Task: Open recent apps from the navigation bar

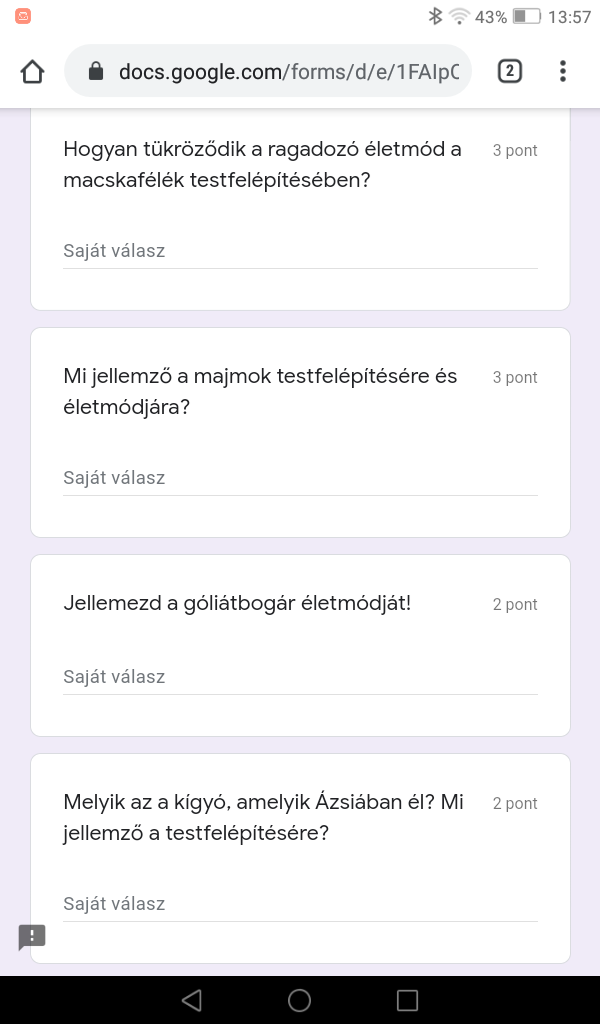Action: click(x=407, y=1000)
